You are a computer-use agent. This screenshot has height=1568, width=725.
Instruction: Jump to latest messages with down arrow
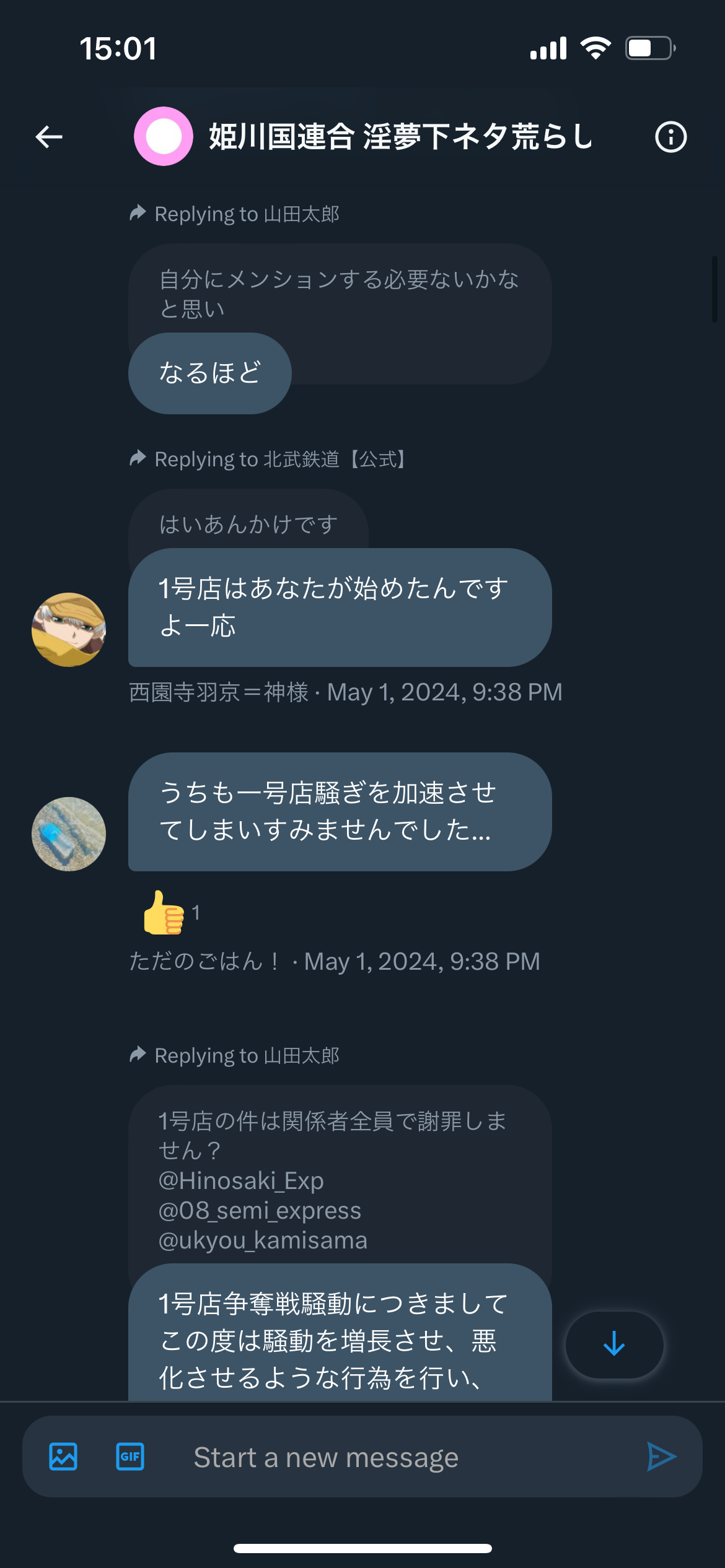pos(614,1344)
